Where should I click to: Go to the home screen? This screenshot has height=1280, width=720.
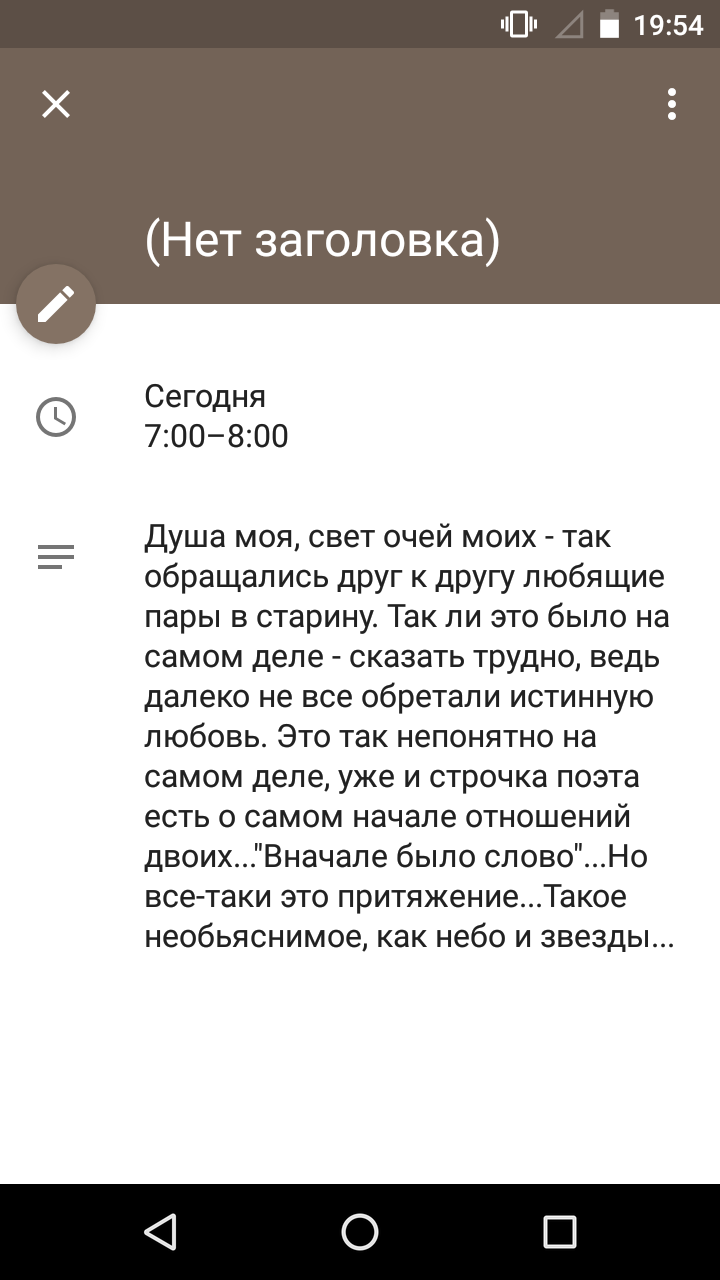(360, 1232)
